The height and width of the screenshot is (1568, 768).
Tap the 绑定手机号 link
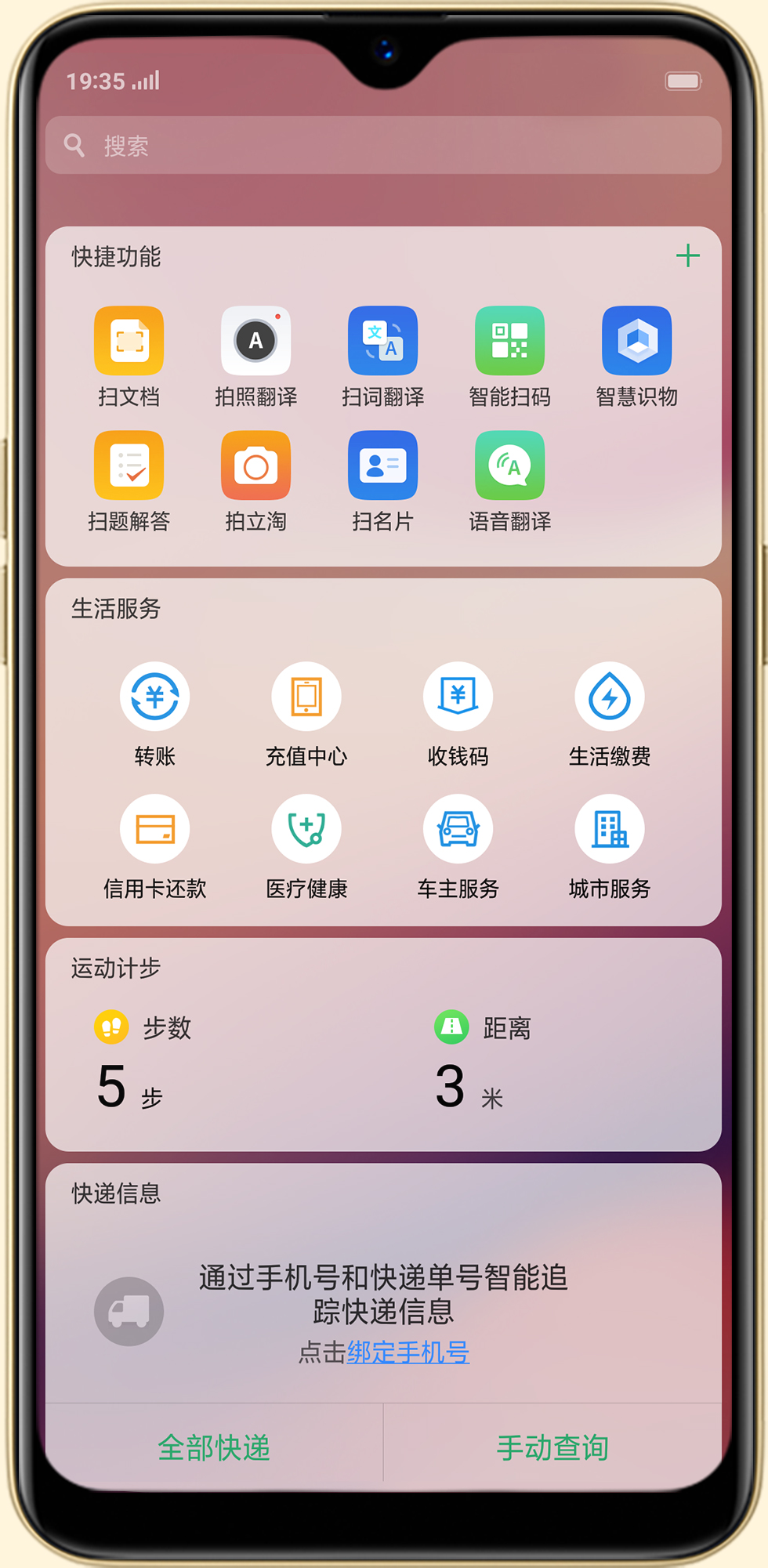pos(408,1352)
